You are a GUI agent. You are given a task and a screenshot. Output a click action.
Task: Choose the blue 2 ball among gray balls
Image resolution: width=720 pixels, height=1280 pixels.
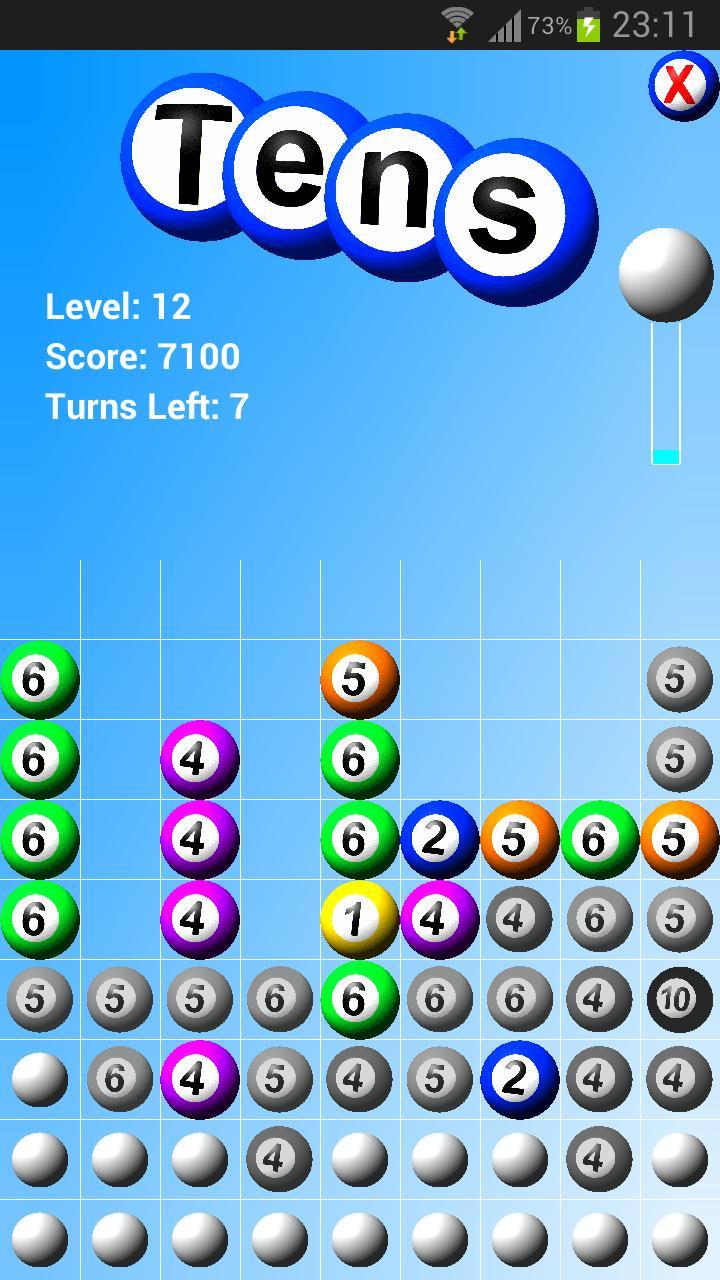click(x=519, y=1079)
